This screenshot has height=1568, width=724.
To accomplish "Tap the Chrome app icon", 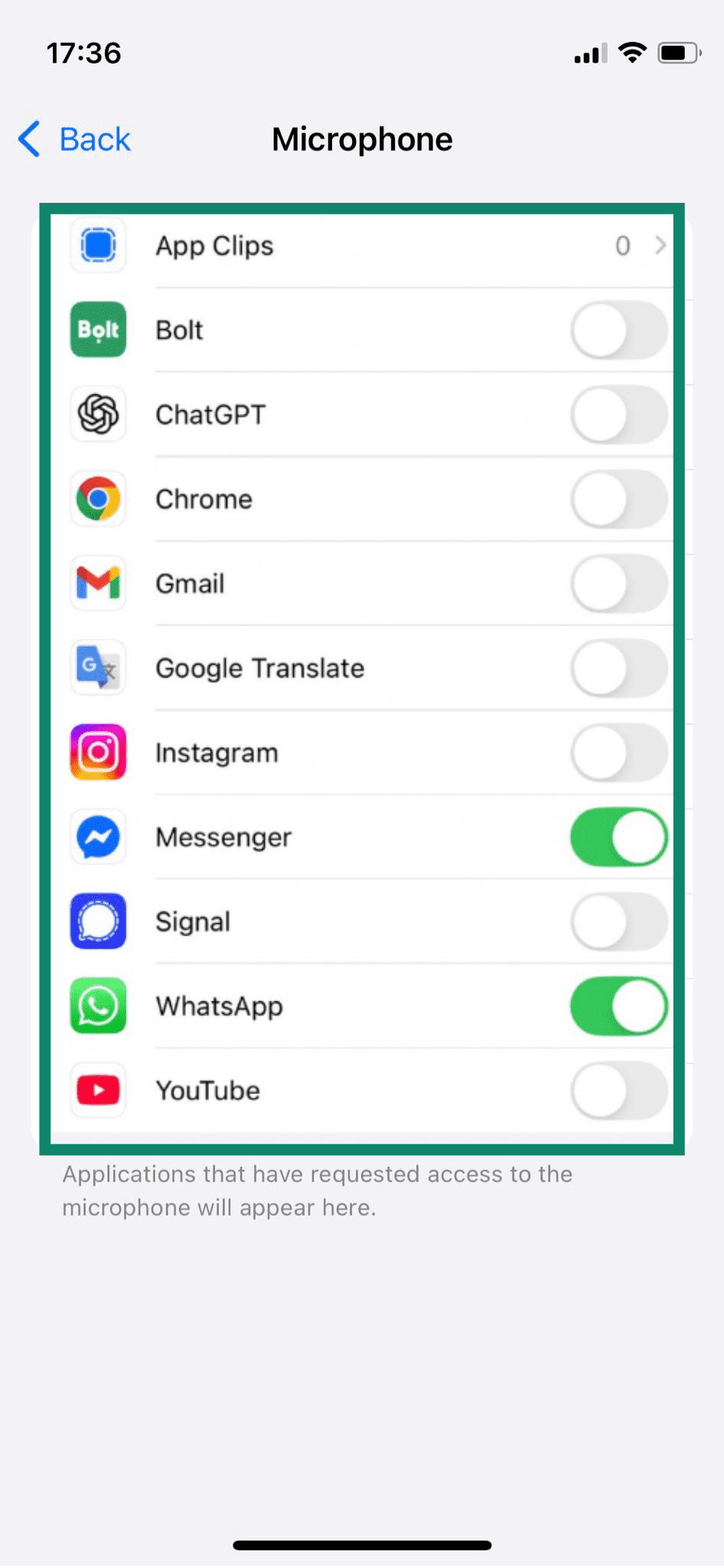I will (97, 498).
